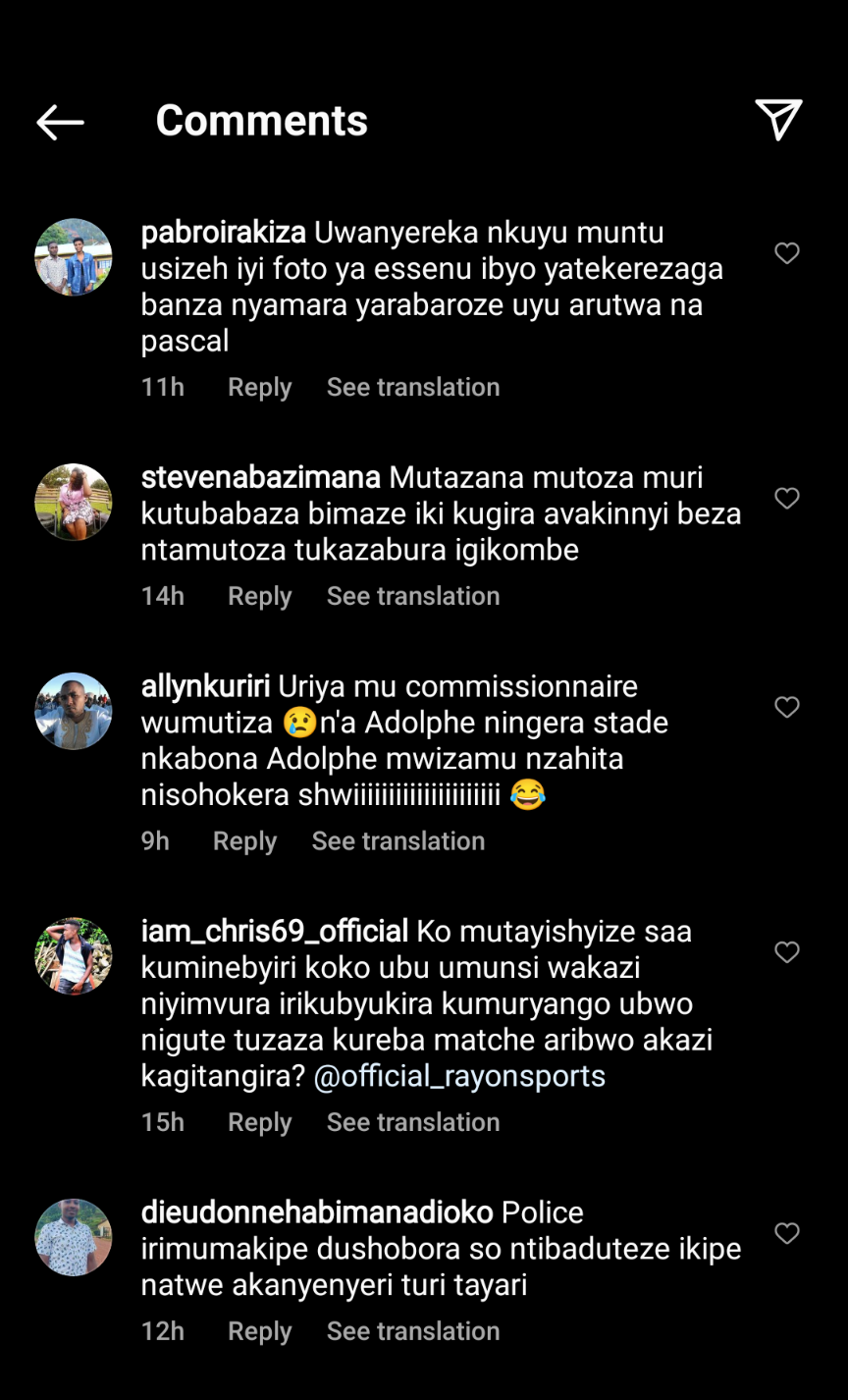Like allynkuriri's comment
This screenshot has width=848, height=1400.
click(787, 707)
